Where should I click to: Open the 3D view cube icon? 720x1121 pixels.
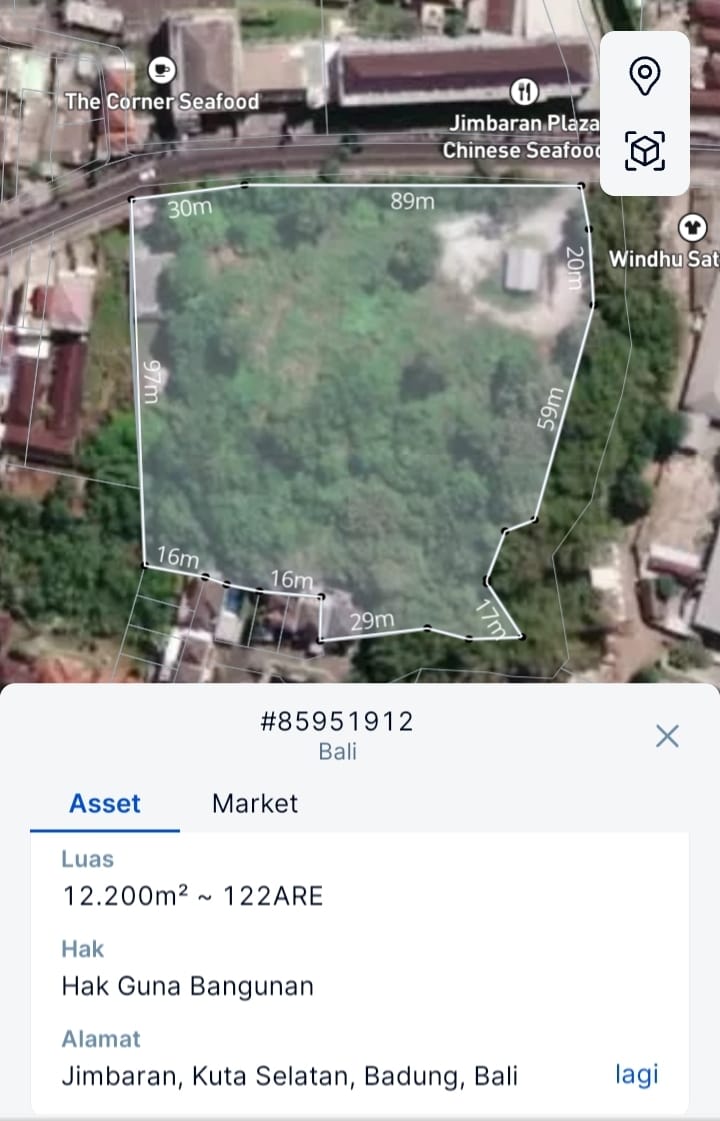645,151
